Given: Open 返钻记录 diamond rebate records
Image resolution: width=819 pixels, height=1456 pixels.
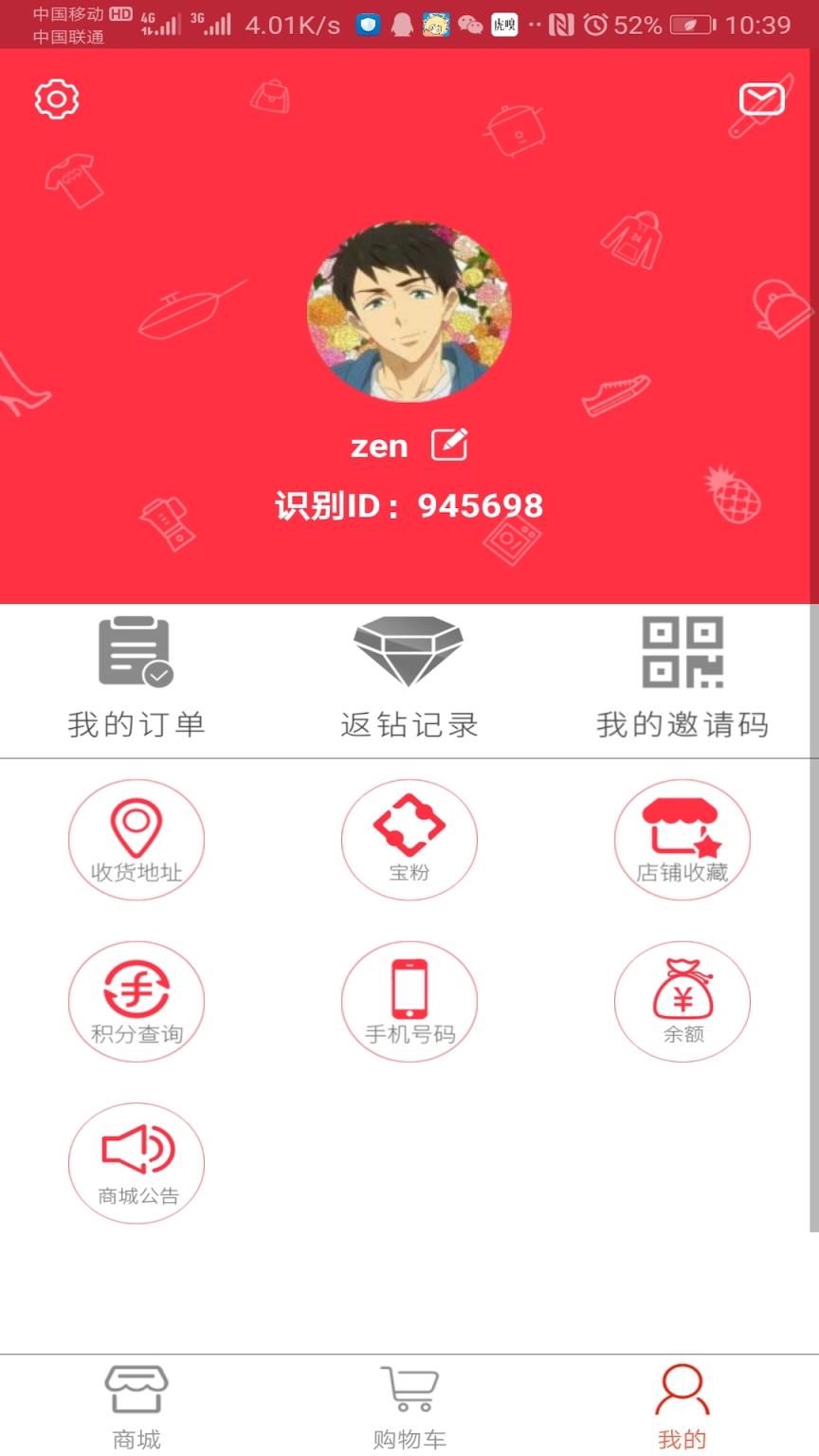Looking at the screenshot, I should coord(409,673).
